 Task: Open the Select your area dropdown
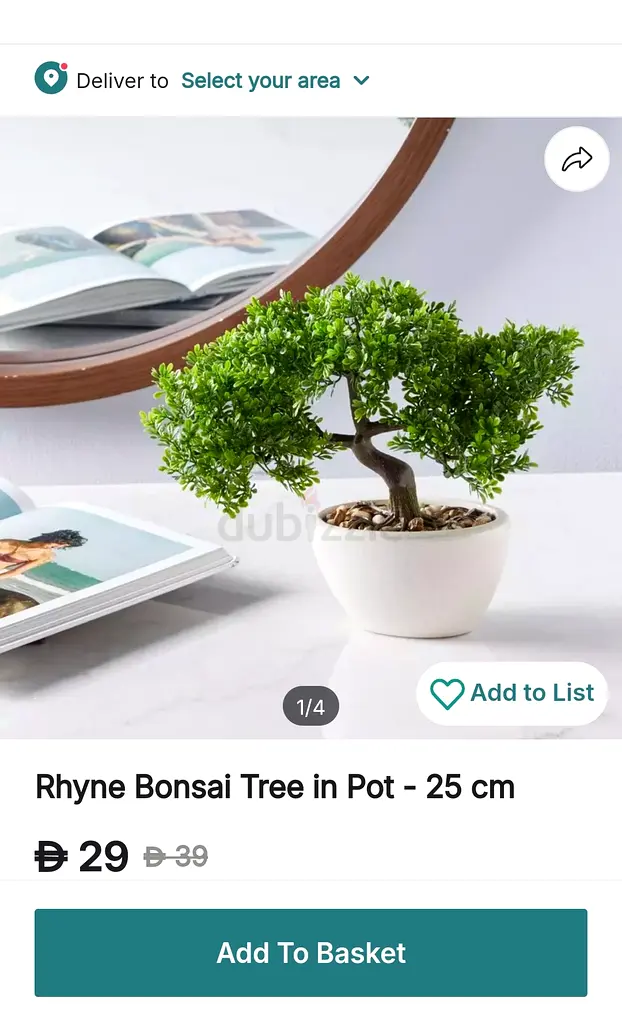(x=275, y=81)
